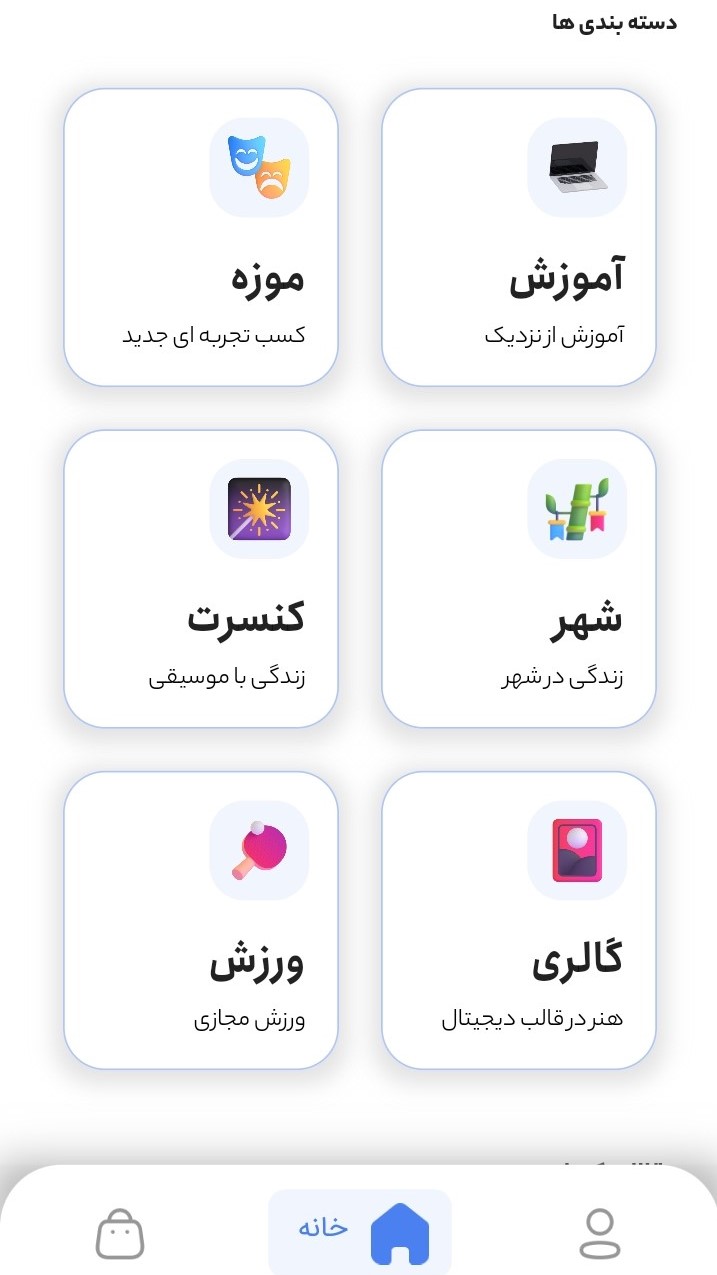The image size is (717, 1275).
Task: Open the آموزش (Education) category card
Action: (x=518, y=237)
